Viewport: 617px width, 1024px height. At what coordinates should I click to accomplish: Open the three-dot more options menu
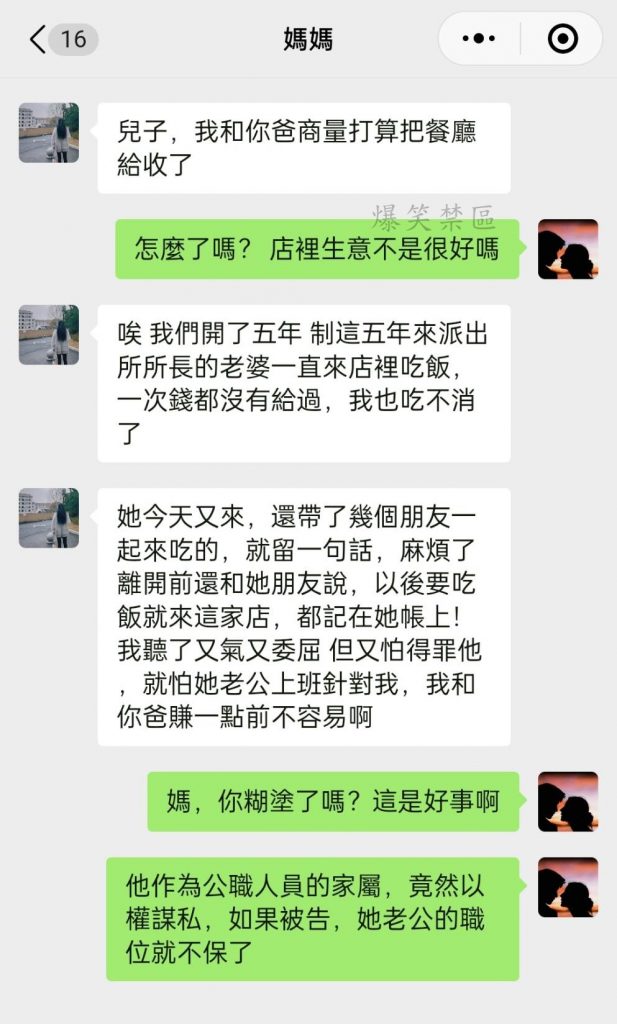[x=479, y=40]
